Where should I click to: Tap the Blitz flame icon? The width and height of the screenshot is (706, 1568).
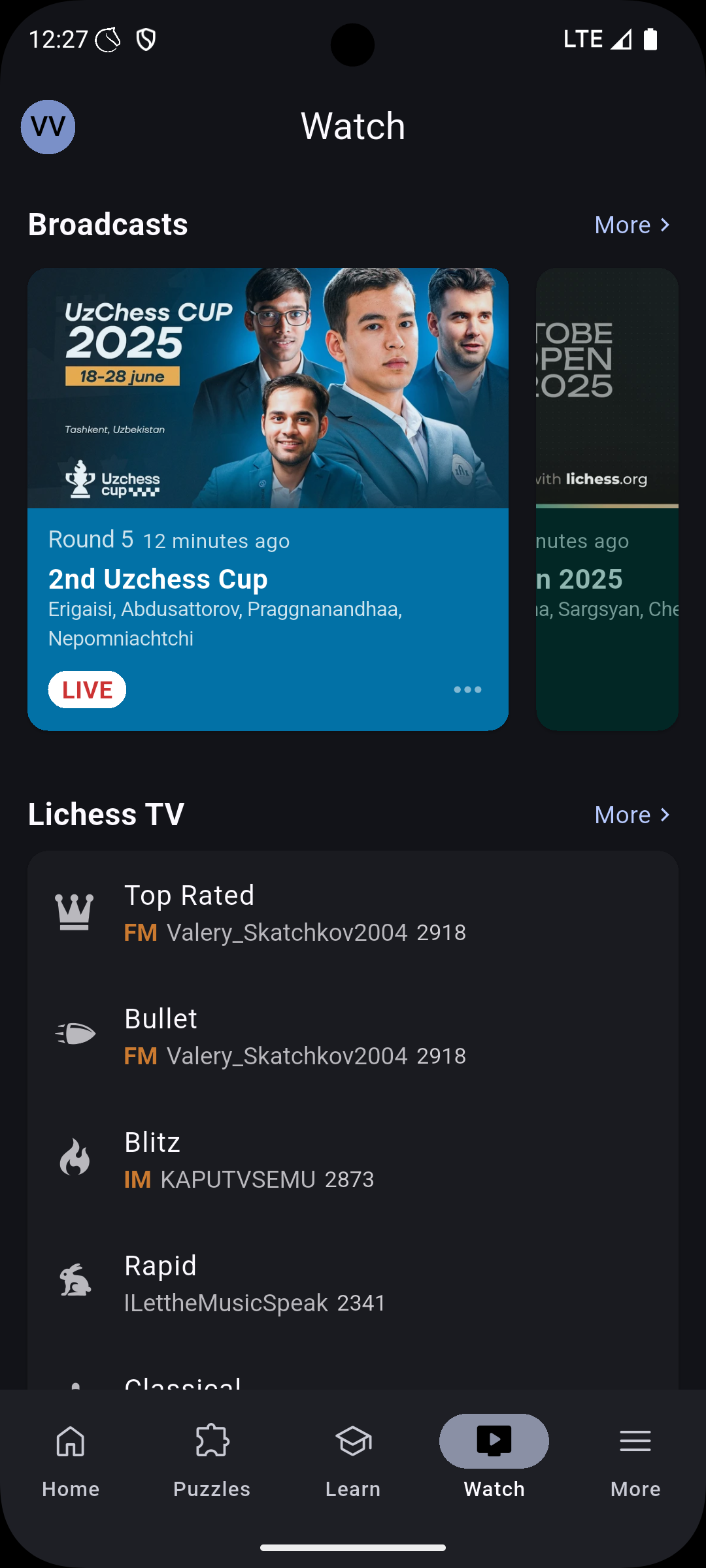(x=74, y=1156)
